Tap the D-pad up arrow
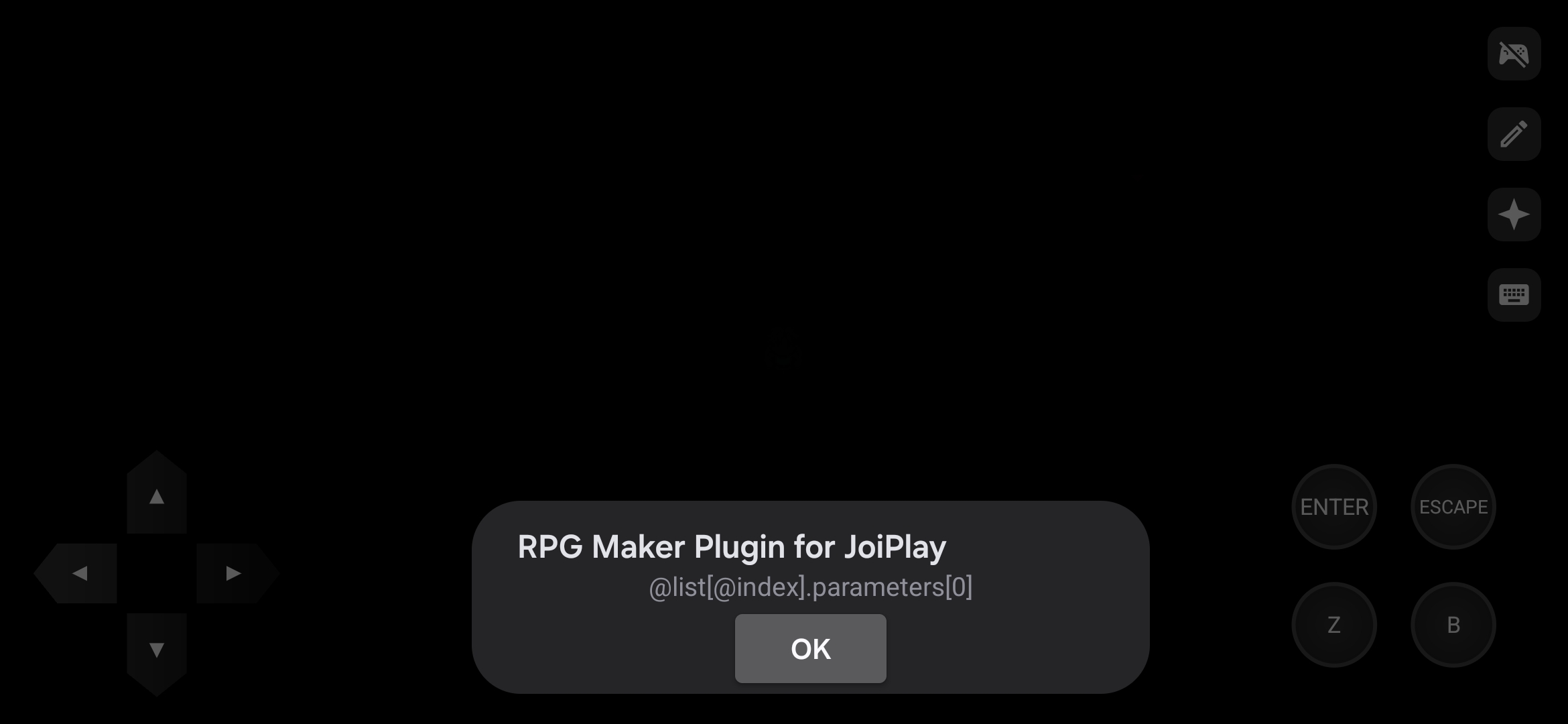Image resolution: width=1568 pixels, height=724 pixels. pos(156,496)
